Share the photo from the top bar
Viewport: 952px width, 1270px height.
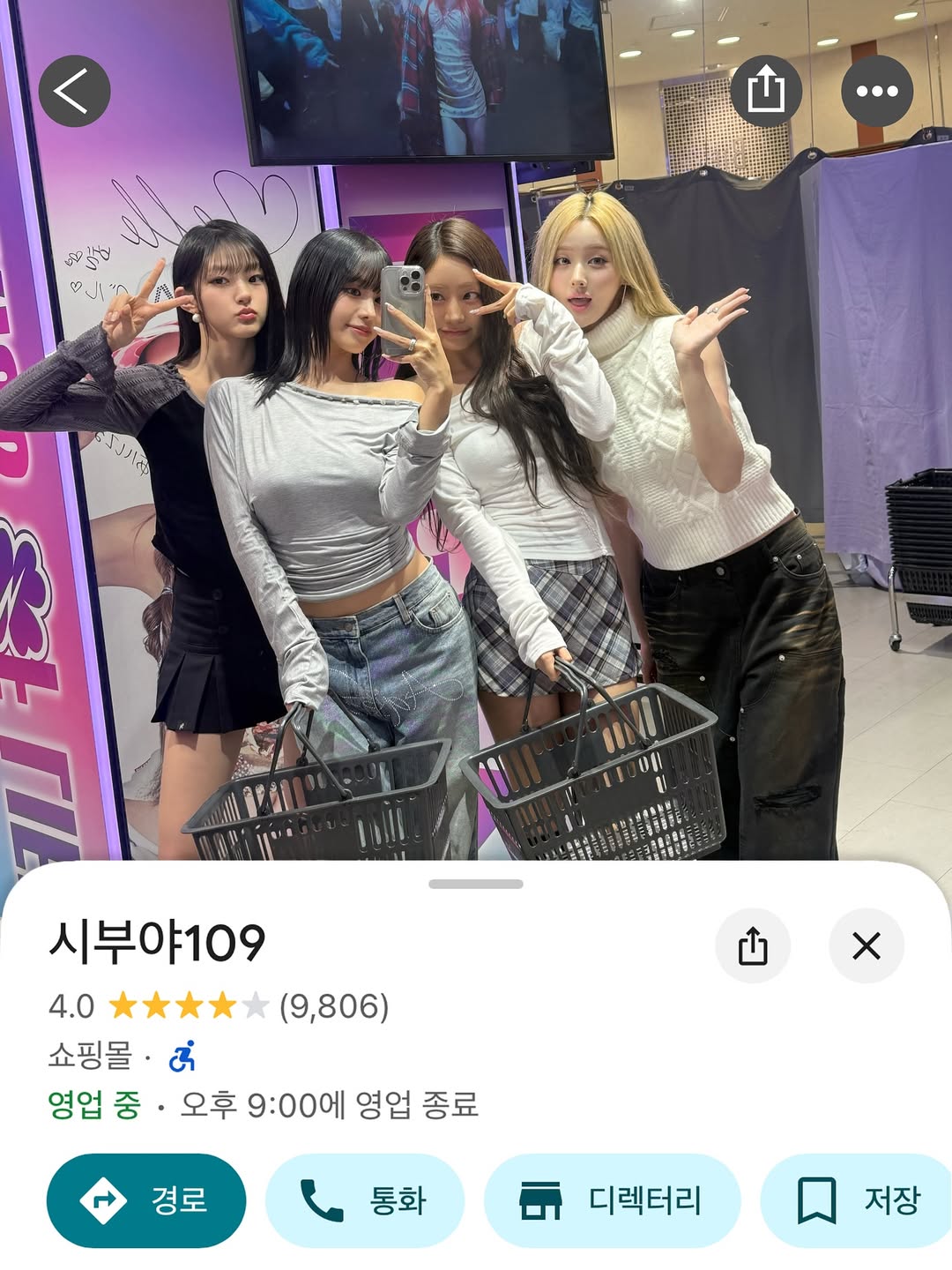coord(765,91)
